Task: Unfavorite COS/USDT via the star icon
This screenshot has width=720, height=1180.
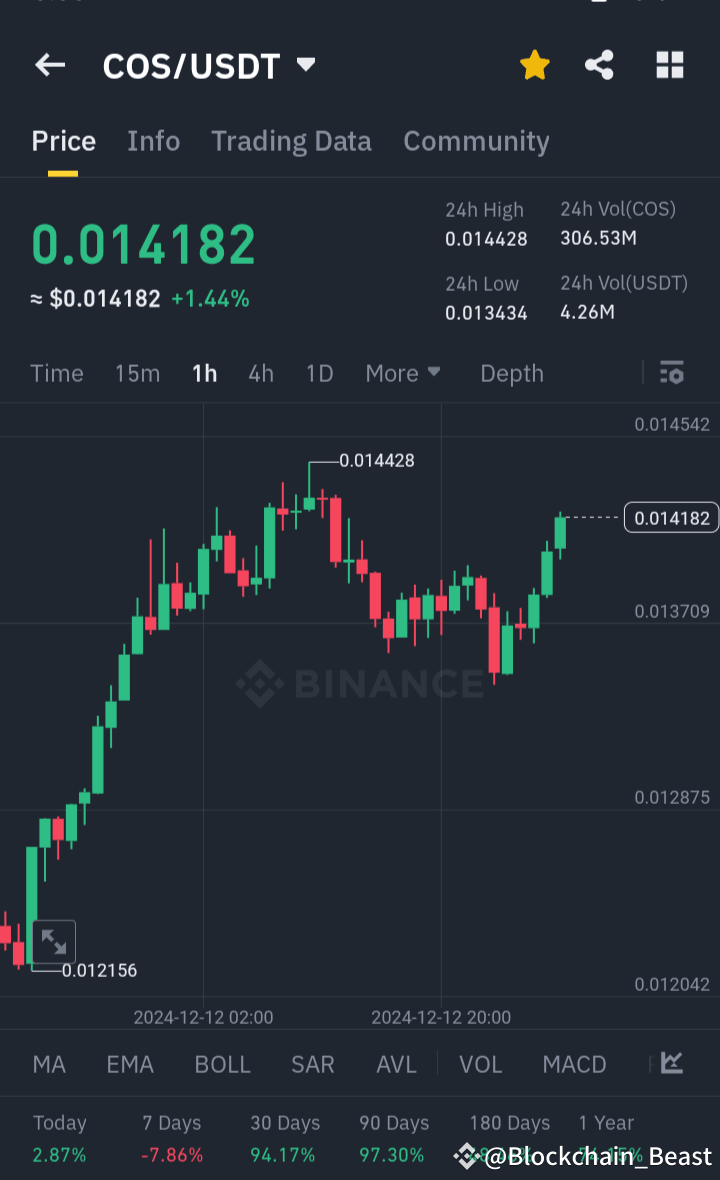Action: 534,65
